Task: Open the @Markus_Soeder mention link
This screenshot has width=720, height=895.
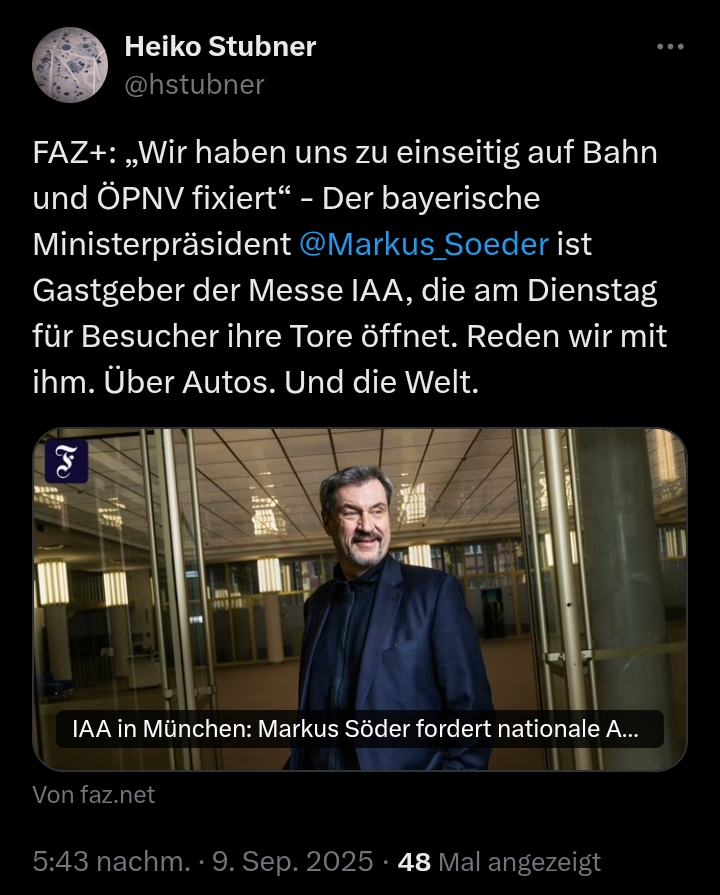Action: coord(424,243)
